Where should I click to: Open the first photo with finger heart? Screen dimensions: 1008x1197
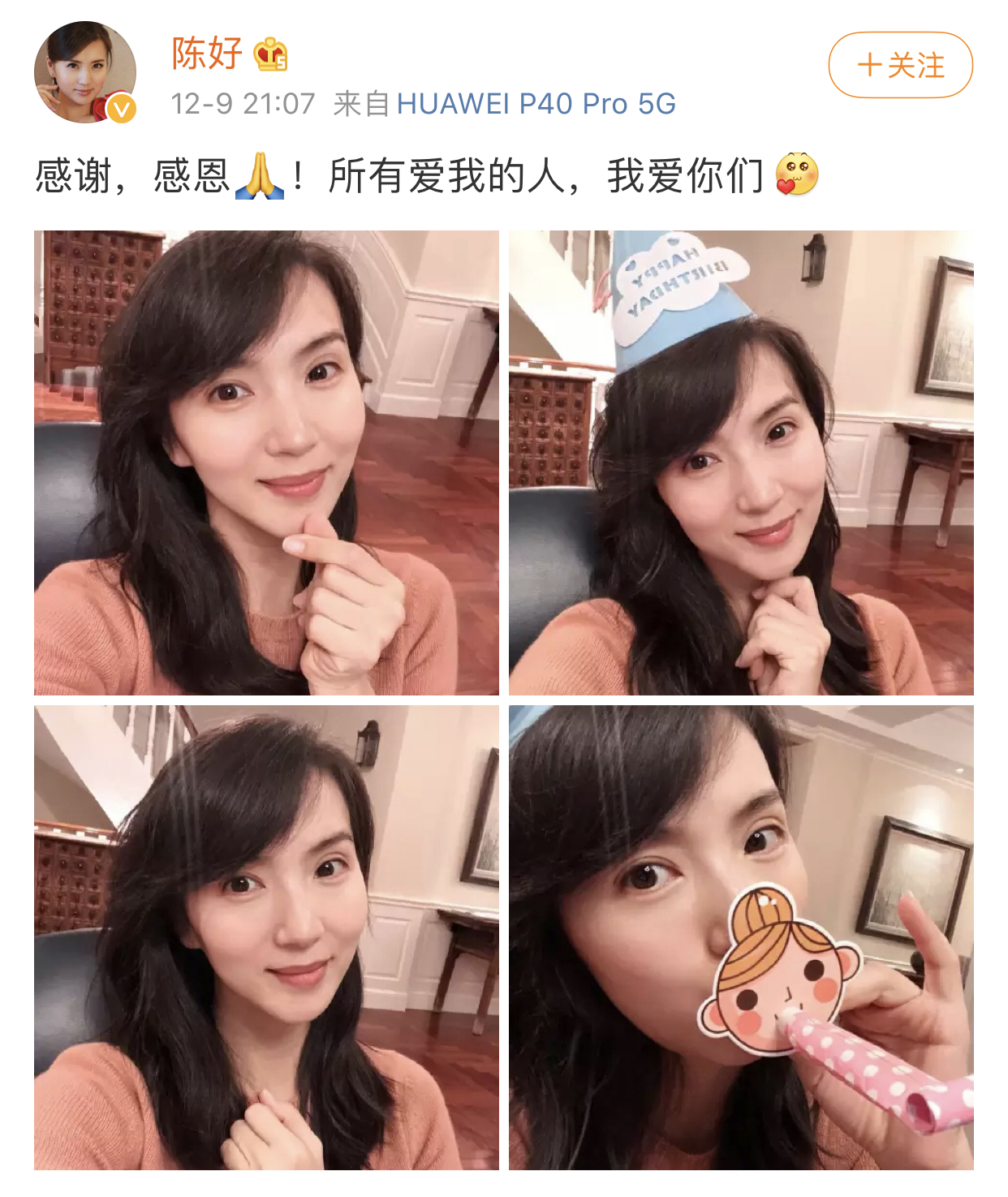pyautogui.click(x=266, y=463)
